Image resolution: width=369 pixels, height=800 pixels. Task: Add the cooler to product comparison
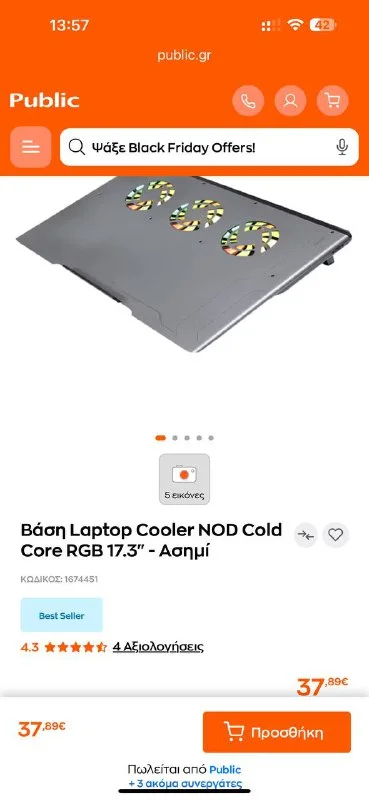[306, 535]
